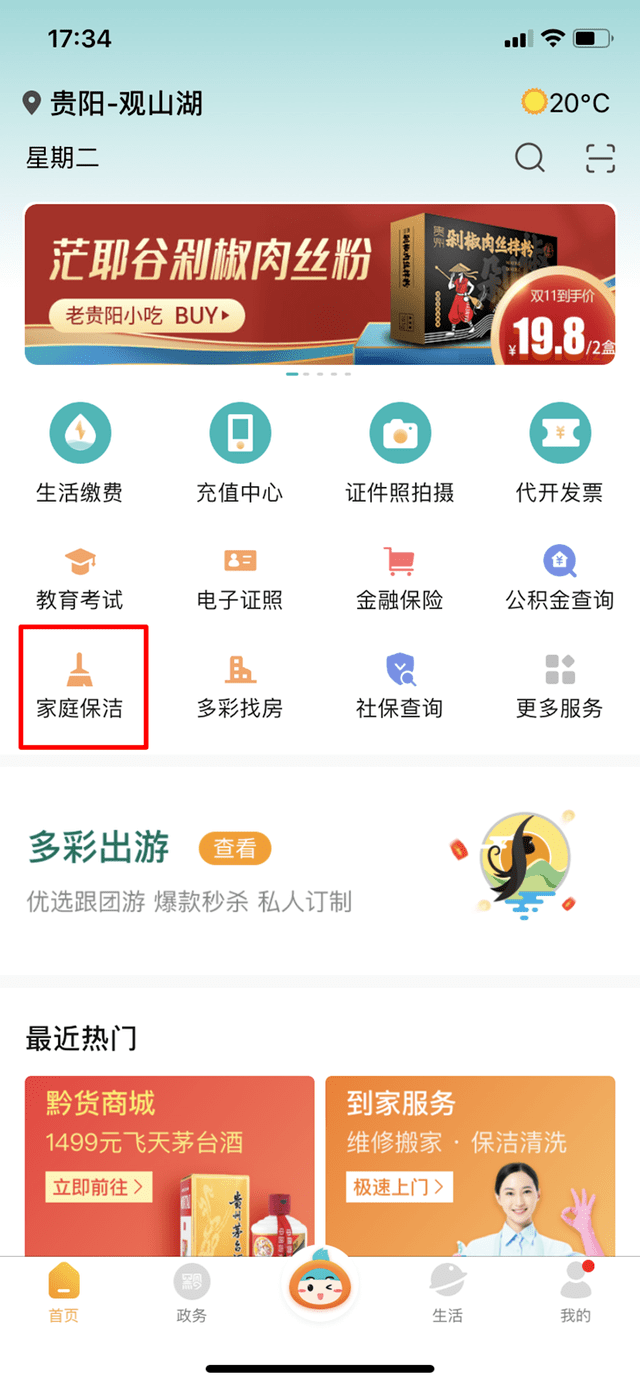Open the 剁椒肉丝粉 promo banner
Image resolution: width=640 pixels, height=1385 pixels.
pyautogui.click(x=320, y=284)
